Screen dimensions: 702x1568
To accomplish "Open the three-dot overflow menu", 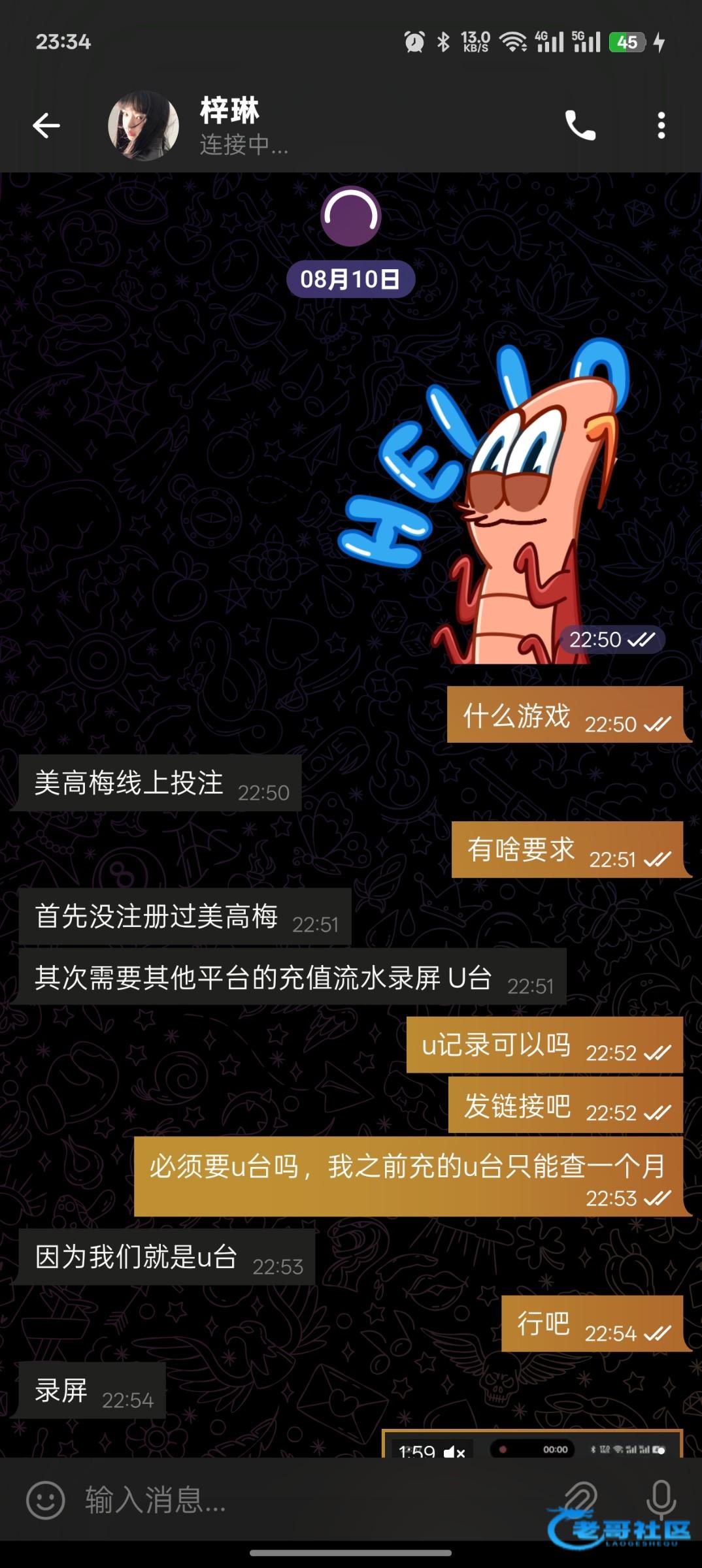I will pos(661,125).
